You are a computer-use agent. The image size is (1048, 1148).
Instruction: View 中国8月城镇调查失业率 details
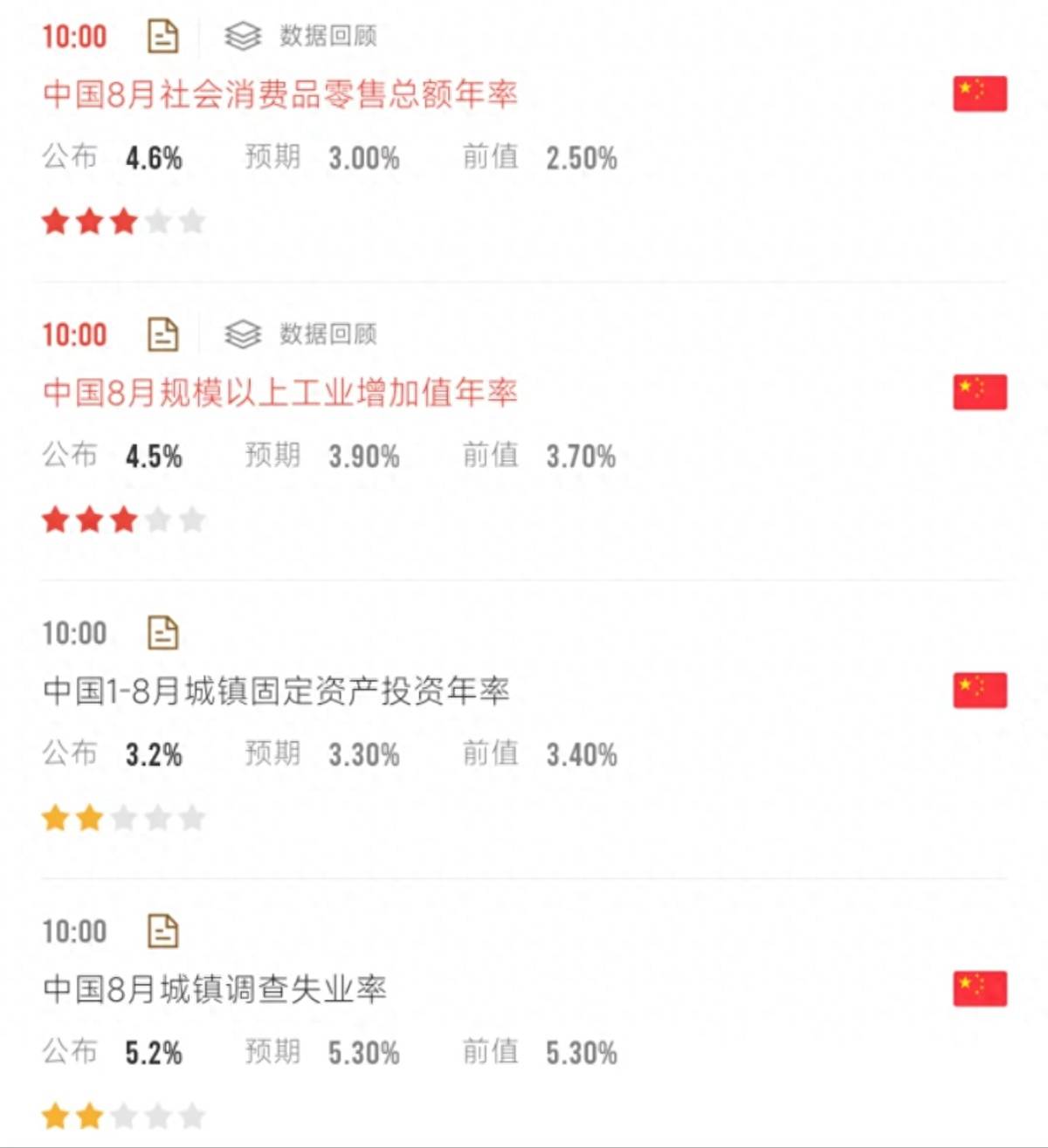tap(215, 989)
